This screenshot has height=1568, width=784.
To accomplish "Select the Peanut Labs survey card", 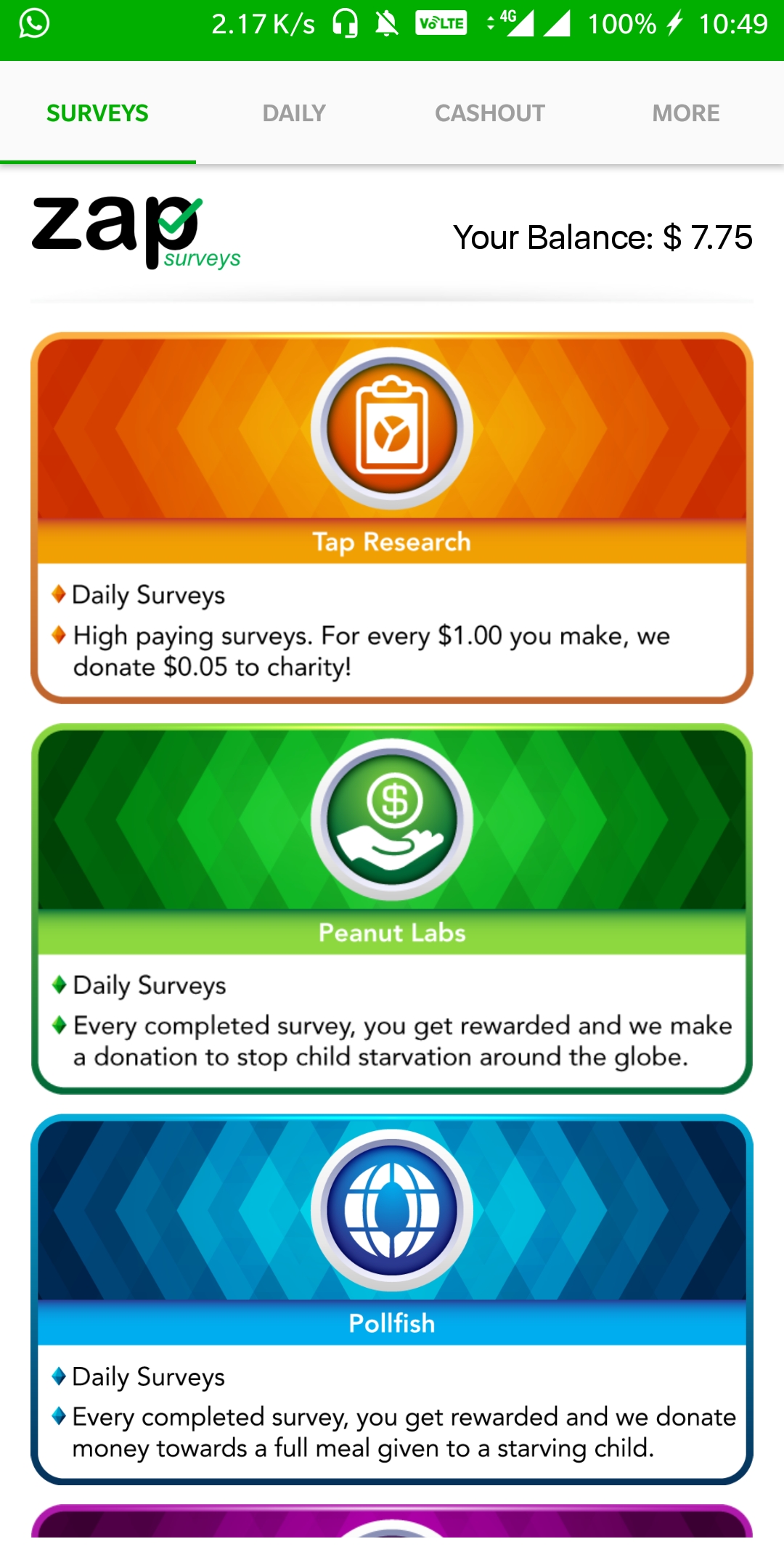I will pos(392,907).
